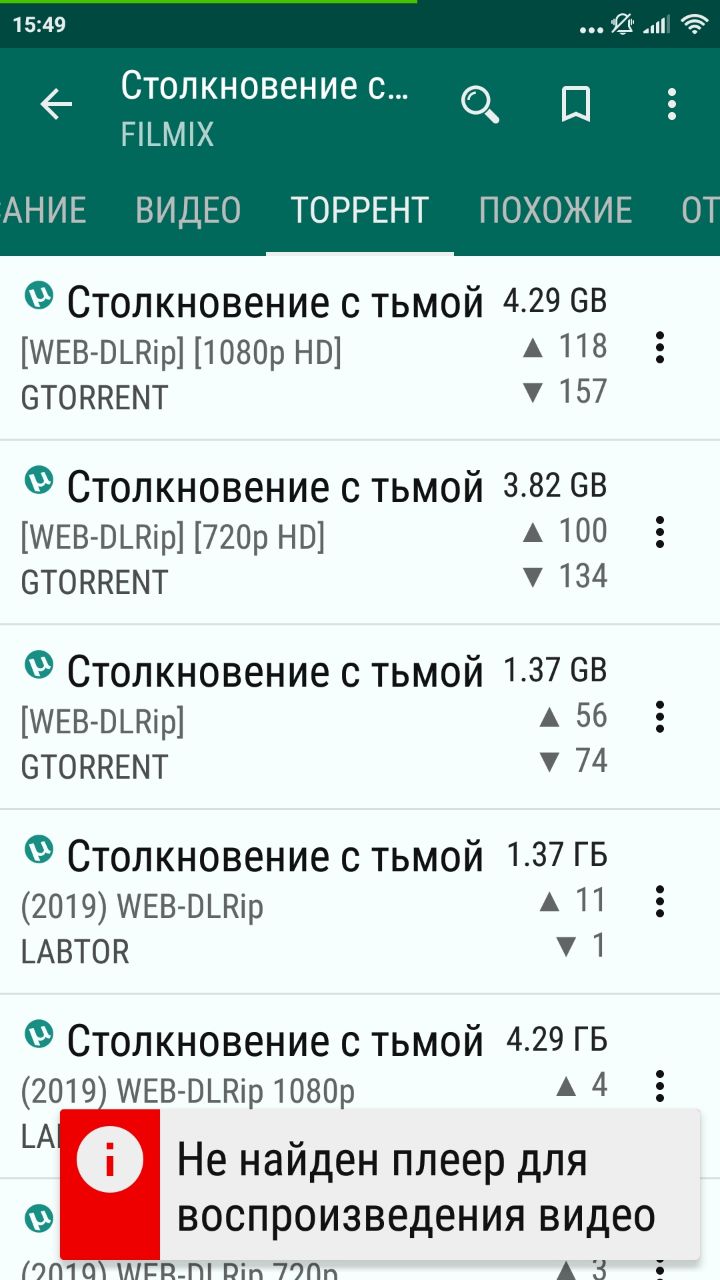The image size is (720, 1280).
Task: Open the app bar overflow menu
Action: pyautogui.click(x=671, y=105)
